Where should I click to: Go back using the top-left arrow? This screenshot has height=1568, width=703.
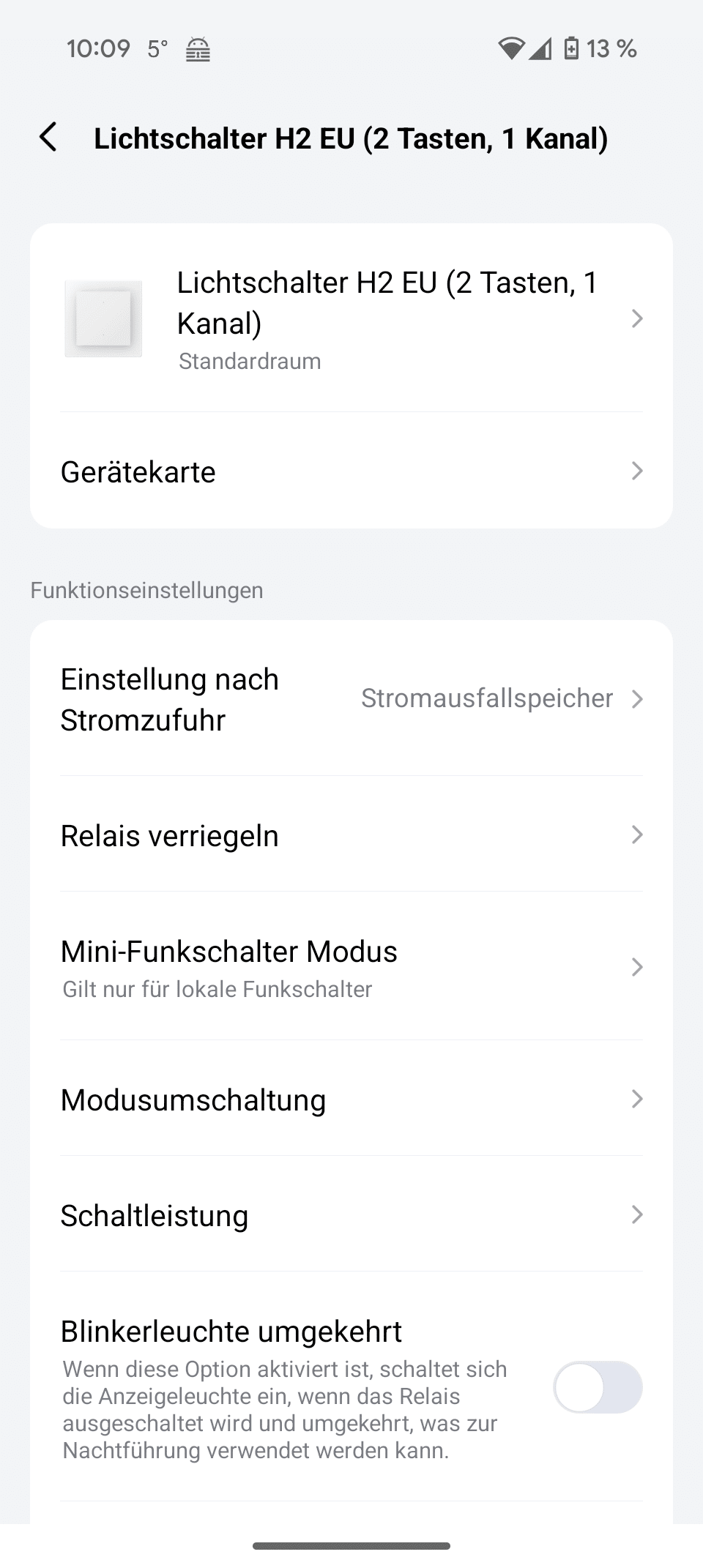pos(48,138)
